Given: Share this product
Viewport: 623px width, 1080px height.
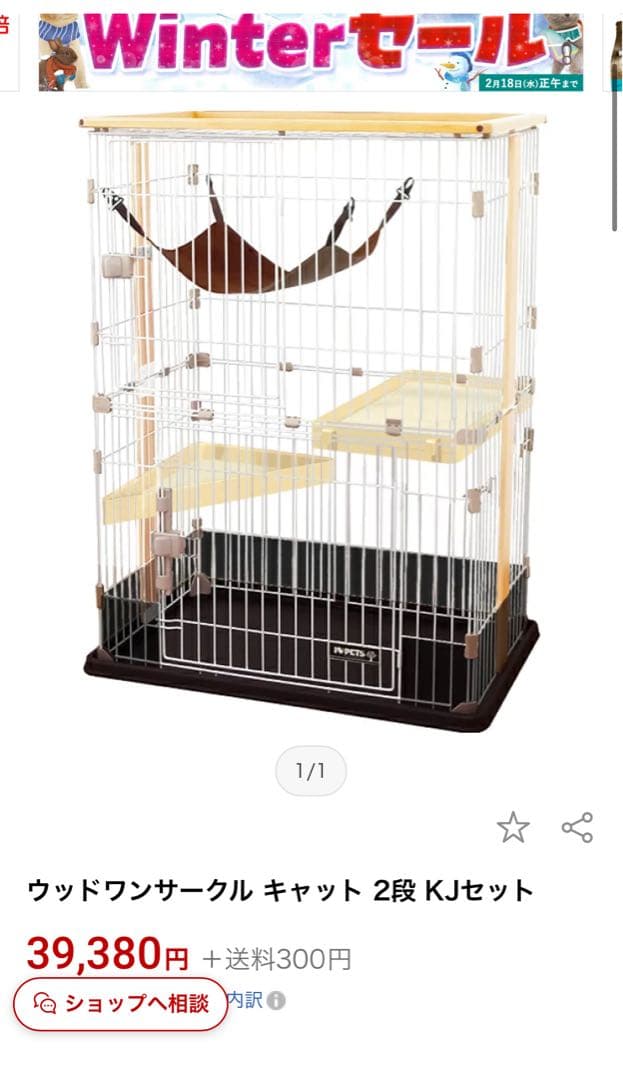Looking at the screenshot, I should point(577,828).
